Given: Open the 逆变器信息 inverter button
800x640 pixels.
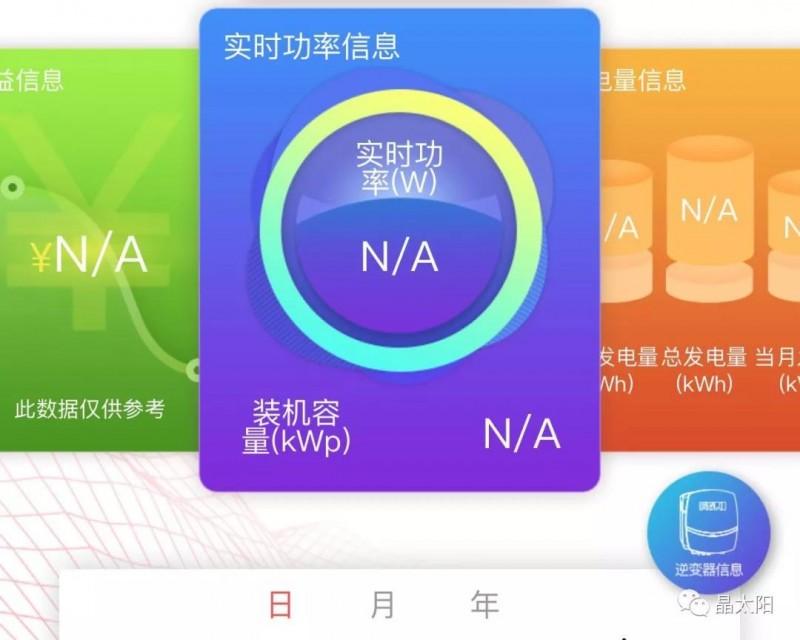Looking at the screenshot, I should point(708,528).
